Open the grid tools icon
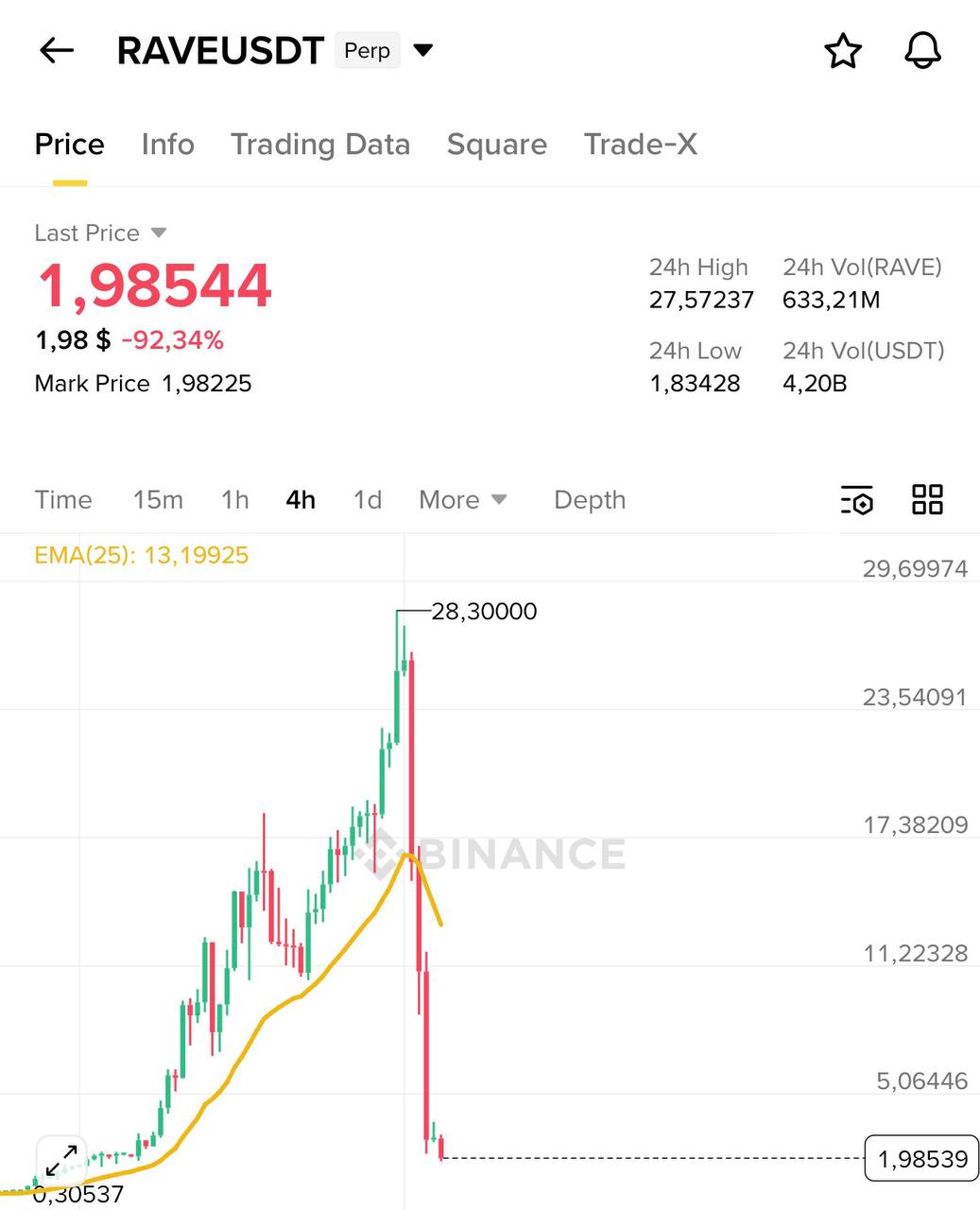The image size is (980, 1210). 927,500
